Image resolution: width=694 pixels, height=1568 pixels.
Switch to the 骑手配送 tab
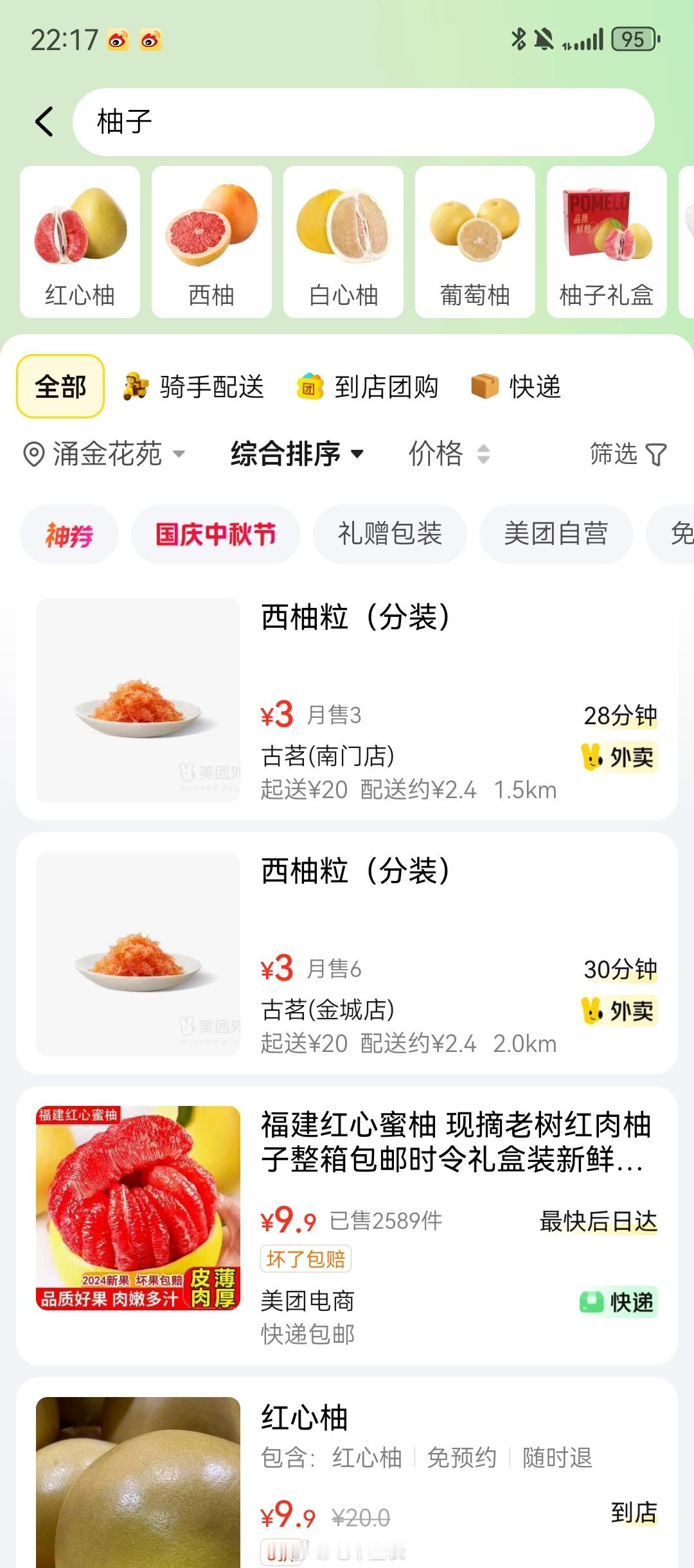194,387
